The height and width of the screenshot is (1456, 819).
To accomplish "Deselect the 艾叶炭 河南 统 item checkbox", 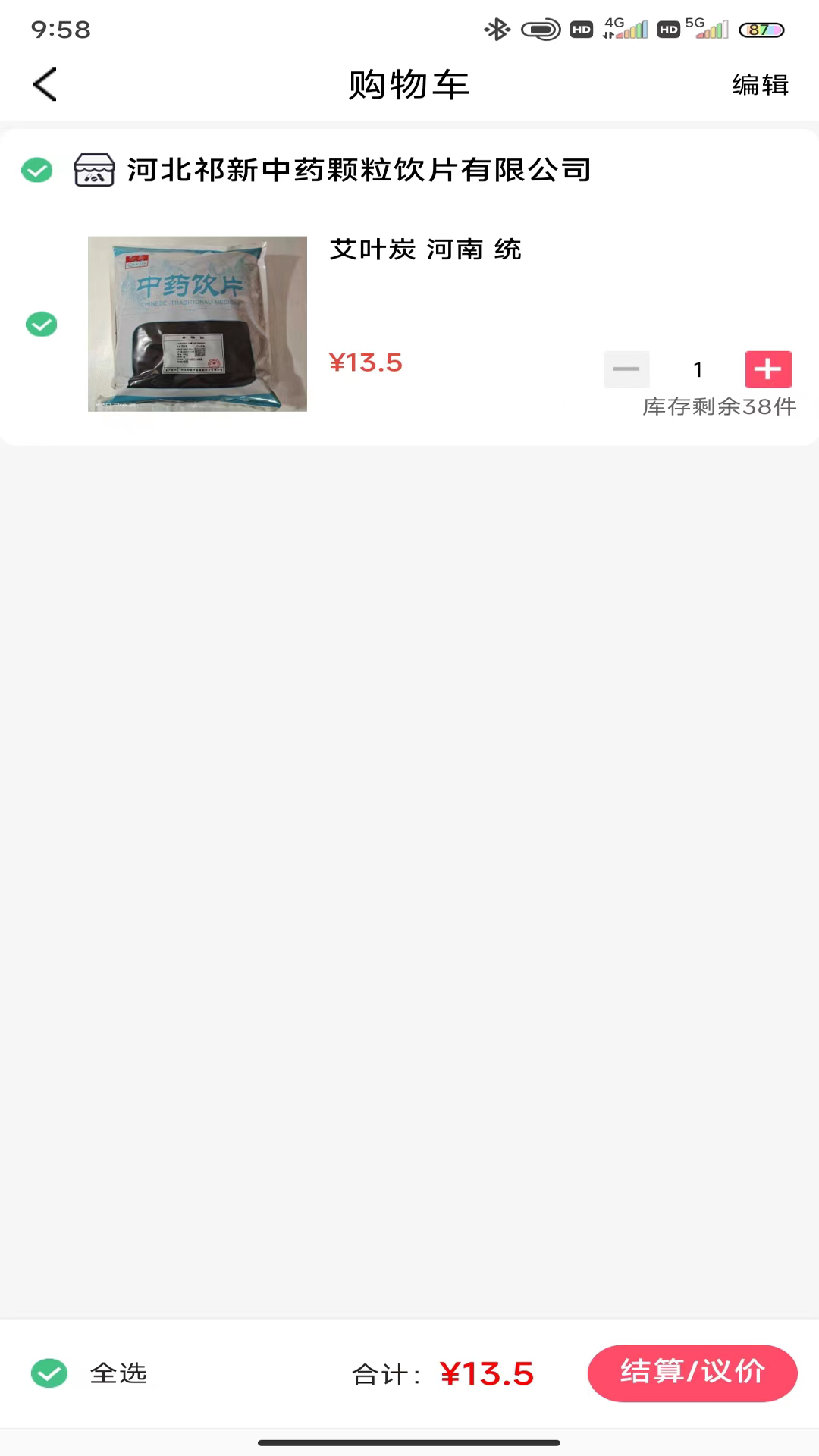I will pyautogui.click(x=42, y=324).
